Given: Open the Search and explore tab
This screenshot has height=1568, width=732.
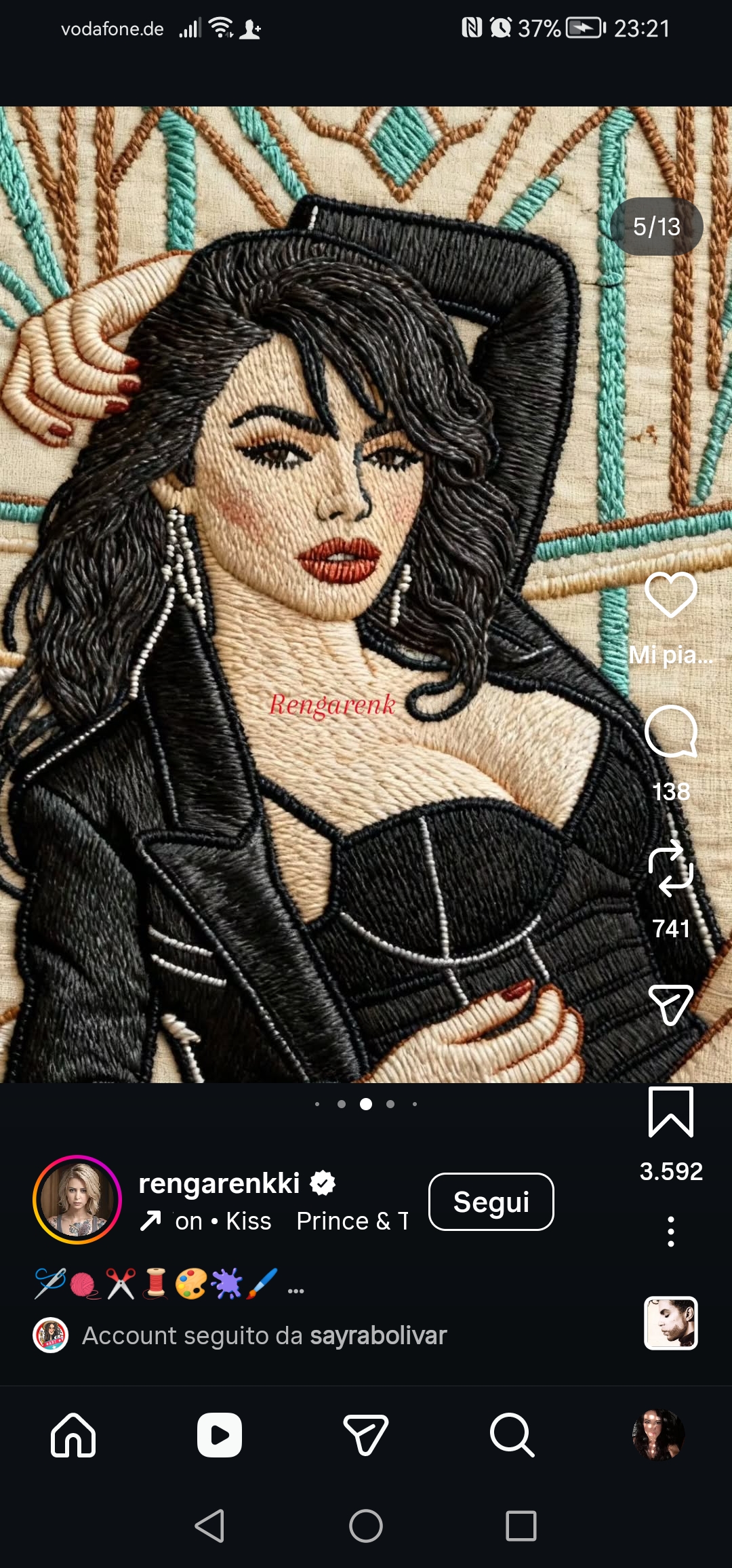Looking at the screenshot, I should (512, 1435).
